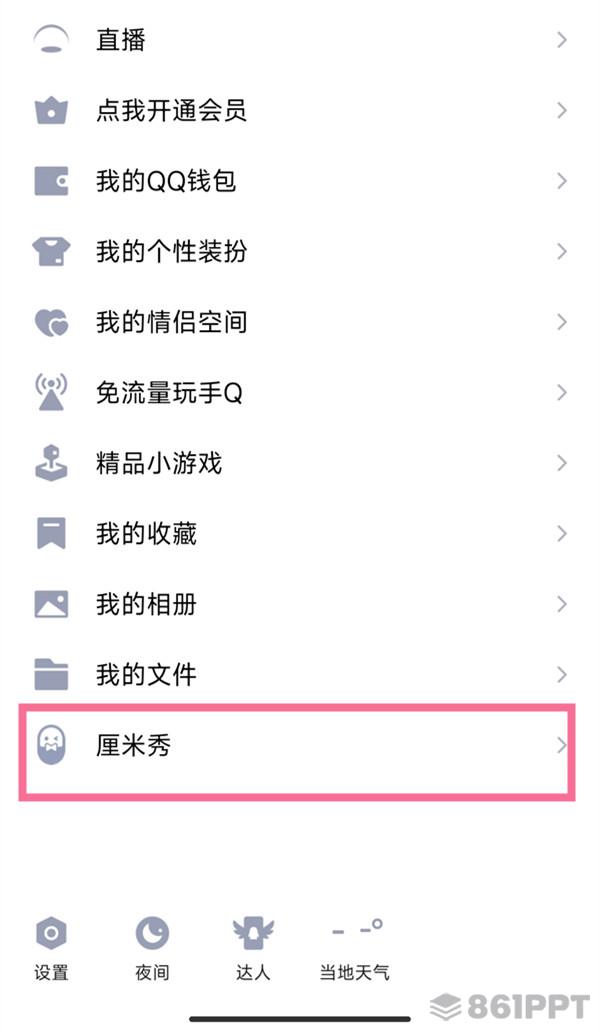Open the 直播 row
The height and width of the screenshot is (1031, 600).
(300, 40)
